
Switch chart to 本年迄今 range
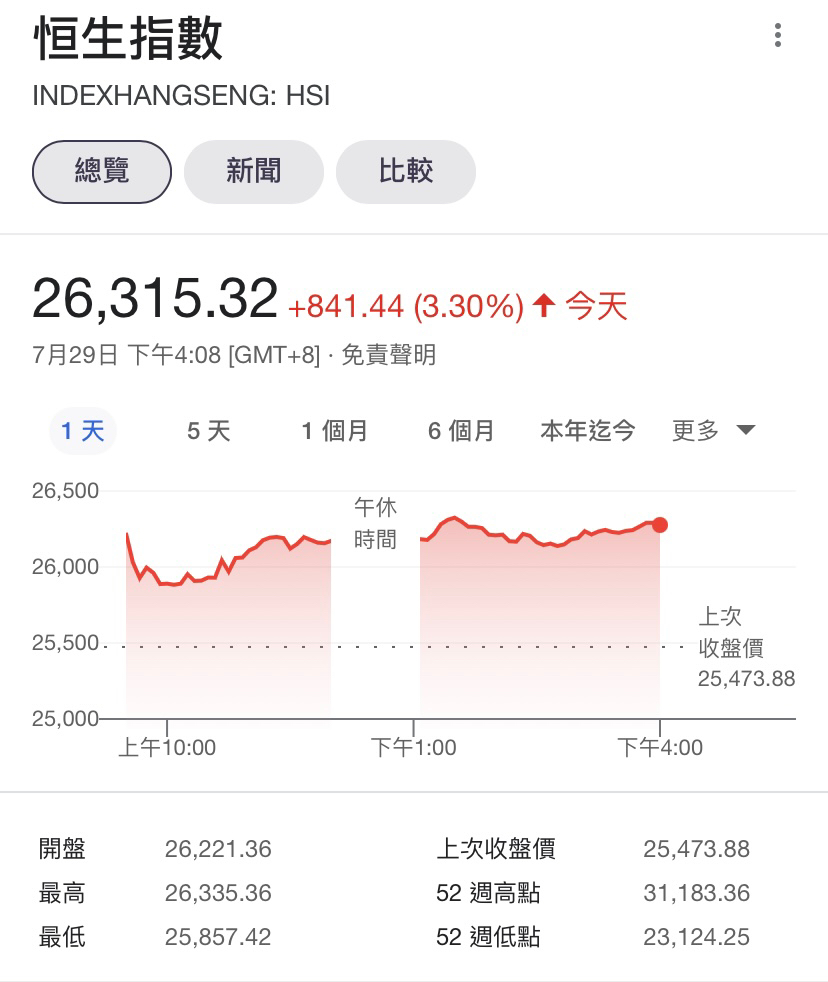click(587, 431)
